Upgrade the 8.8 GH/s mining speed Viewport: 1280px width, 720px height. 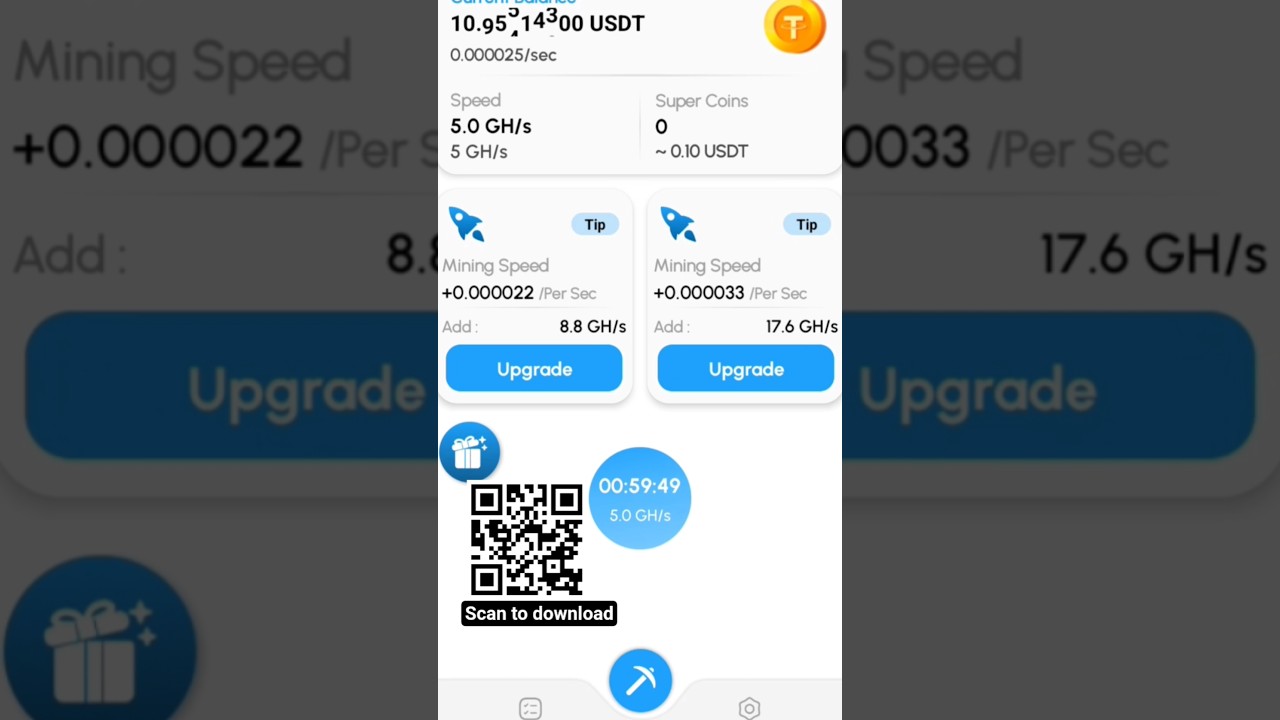point(534,369)
